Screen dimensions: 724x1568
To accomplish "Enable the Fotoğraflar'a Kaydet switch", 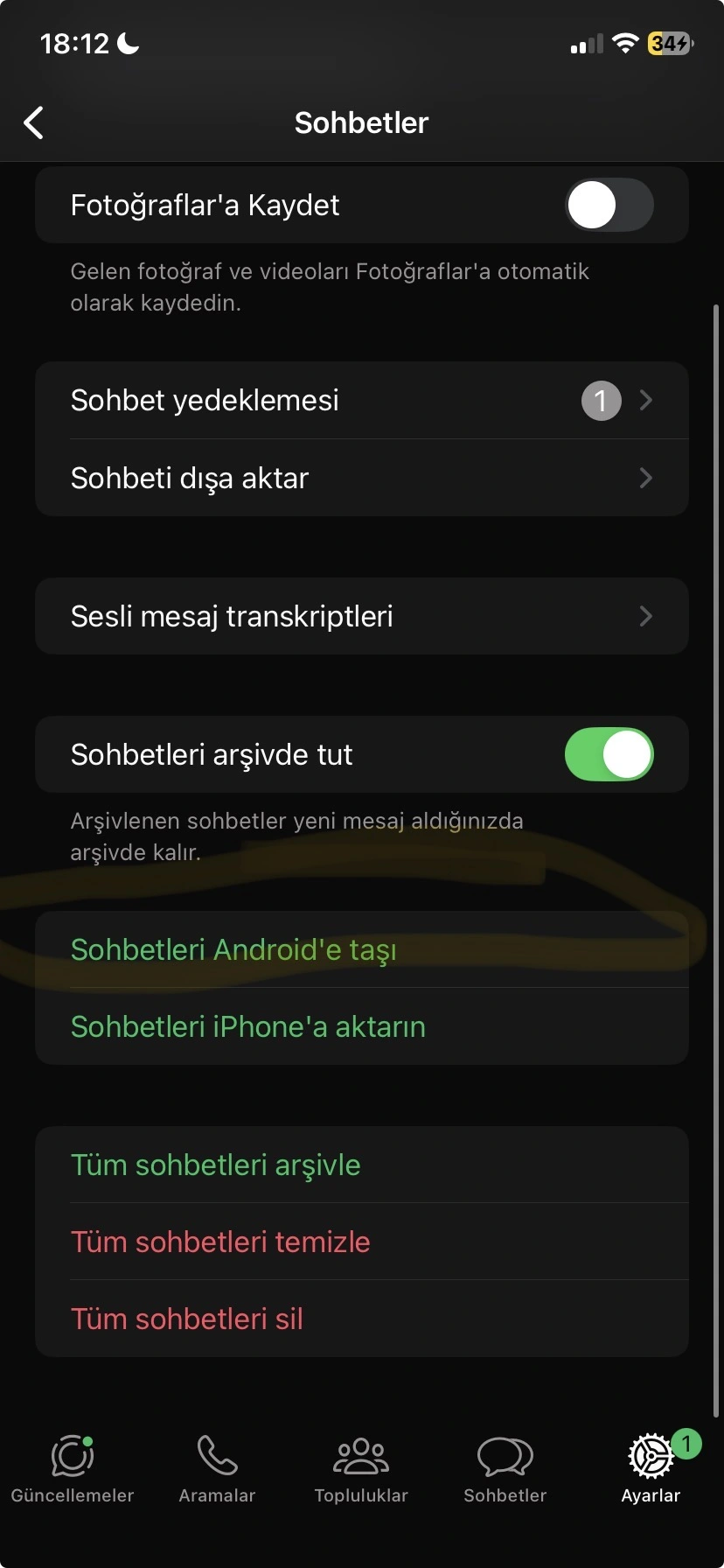I will 609,205.
